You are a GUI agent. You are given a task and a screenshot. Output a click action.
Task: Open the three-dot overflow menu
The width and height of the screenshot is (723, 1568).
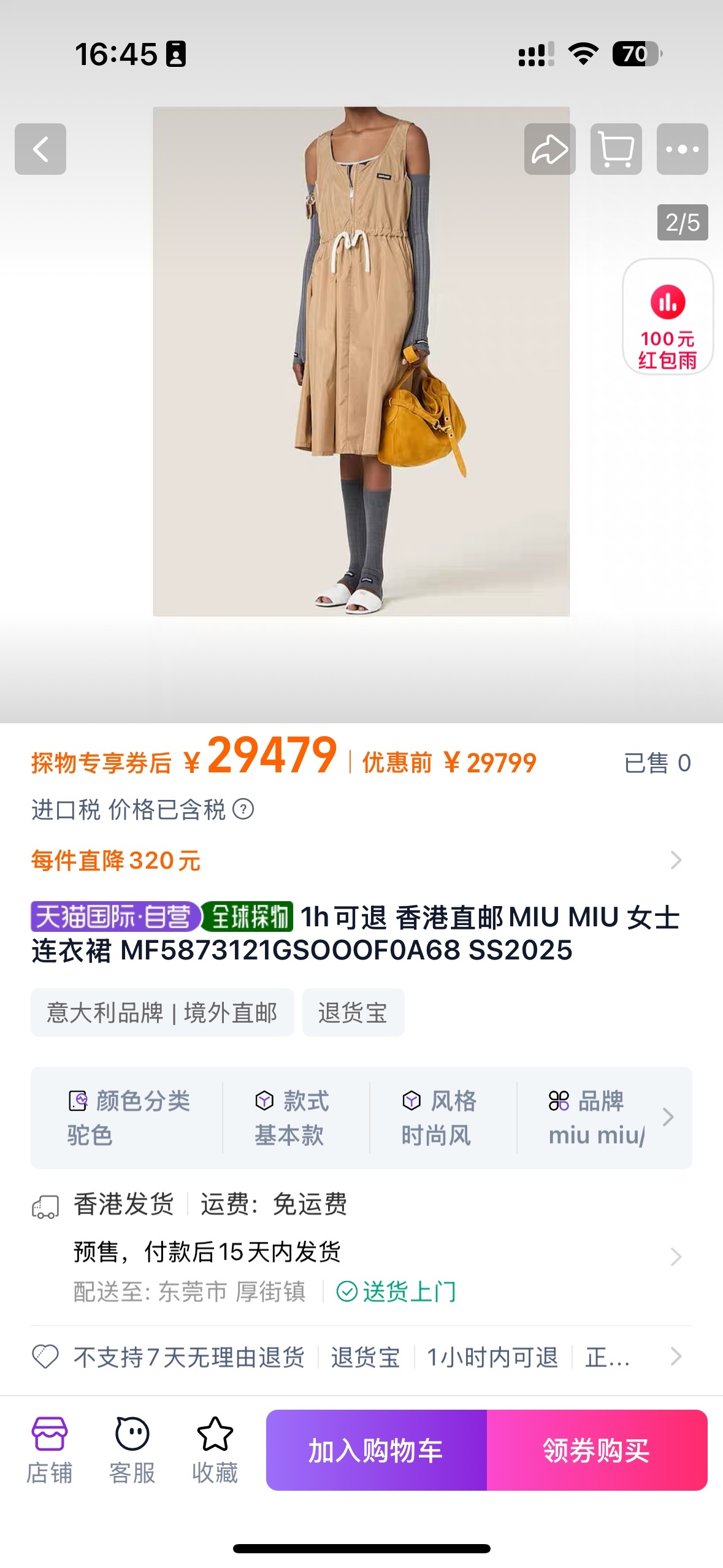tap(682, 149)
